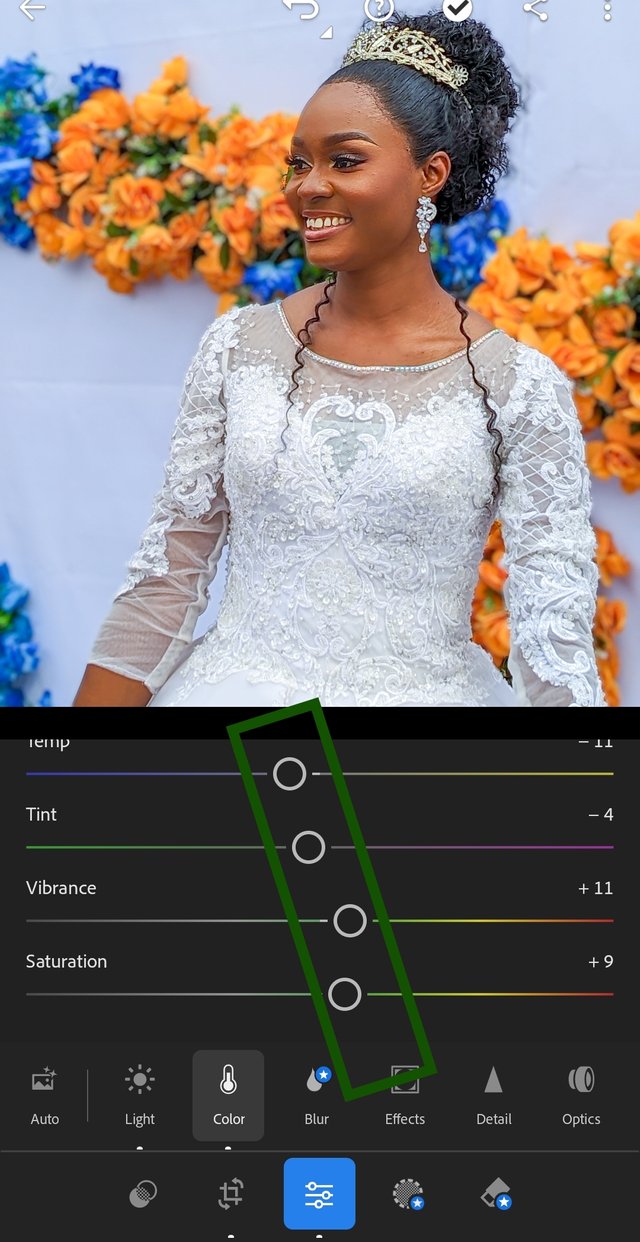Image resolution: width=640 pixels, height=1242 pixels.
Task: Open the premium healing eraser tool
Action: pyautogui.click(x=496, y=1194)
